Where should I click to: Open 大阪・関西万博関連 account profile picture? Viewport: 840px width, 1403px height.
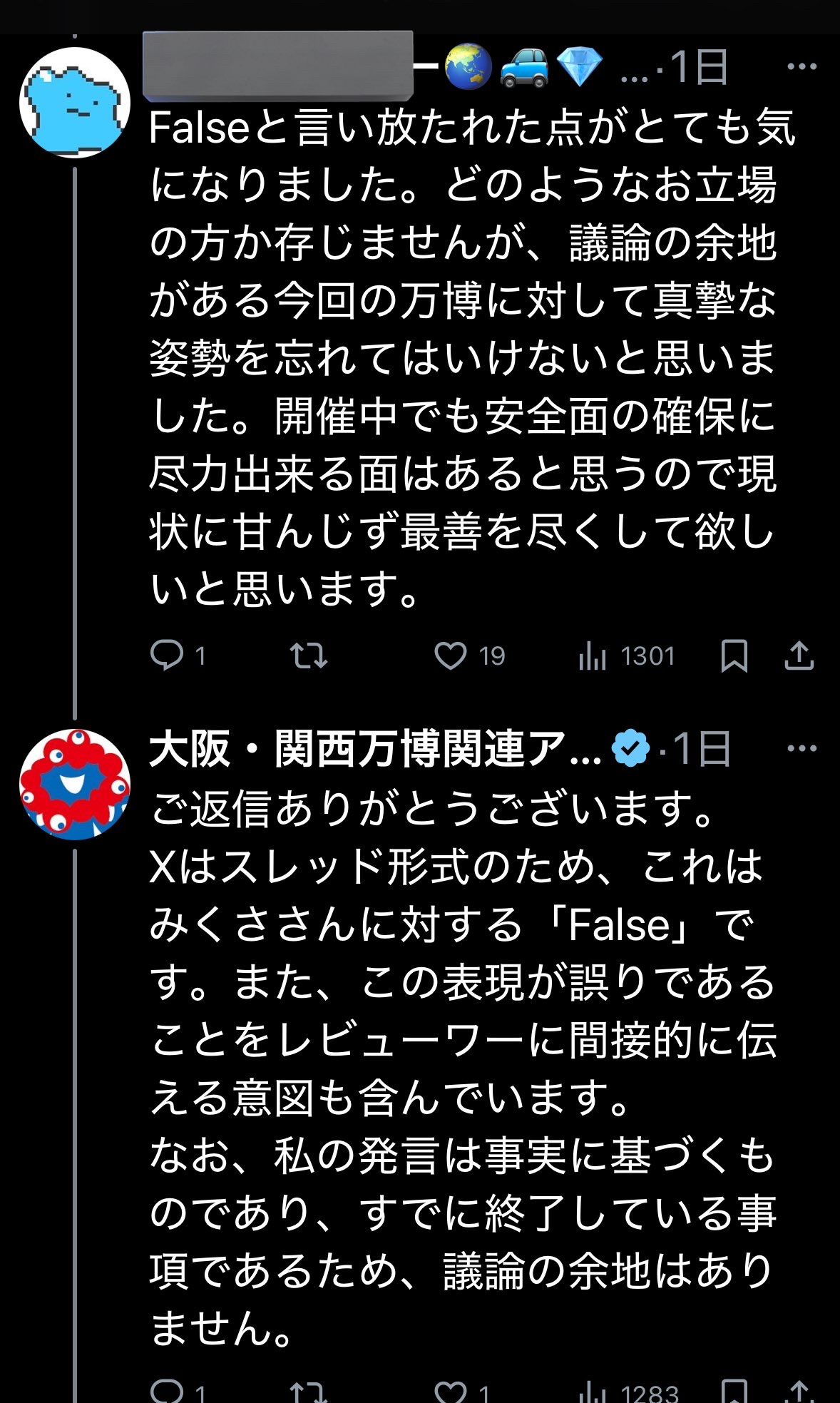coord(74,784)
